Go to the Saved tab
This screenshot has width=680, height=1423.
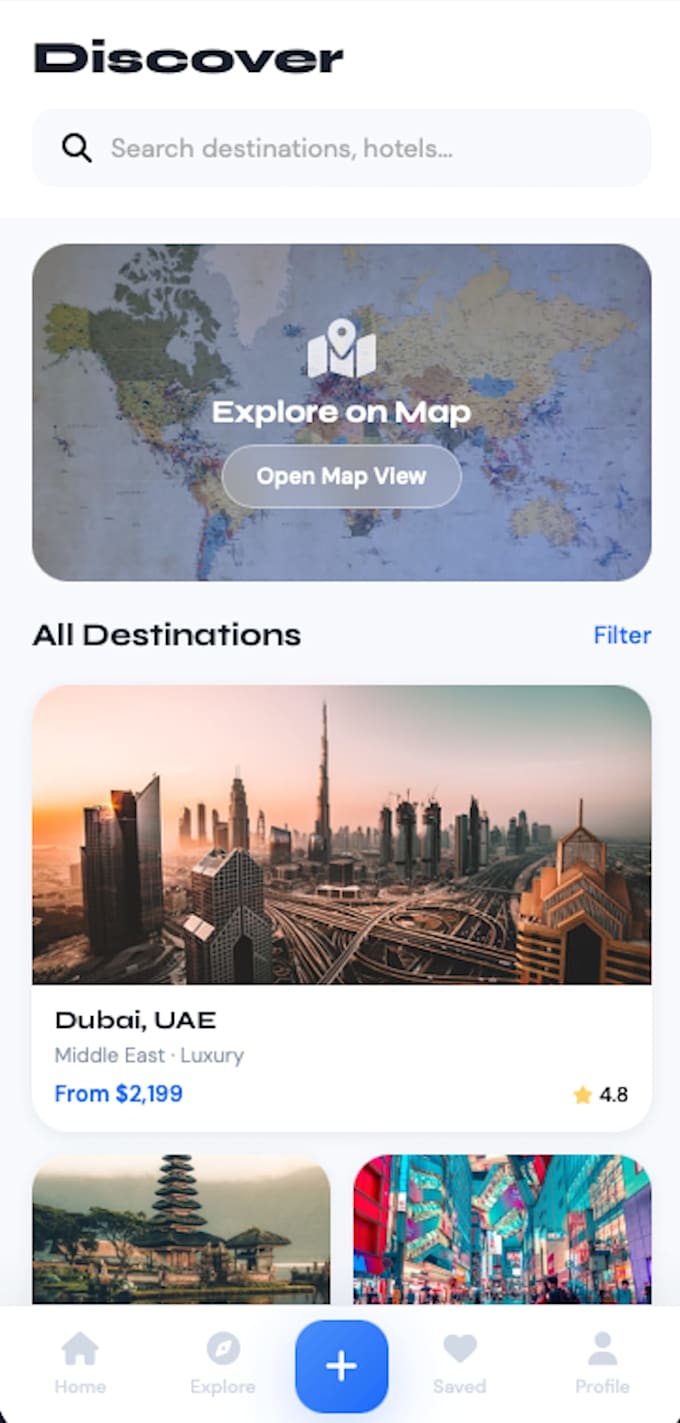coord(459,1364)
